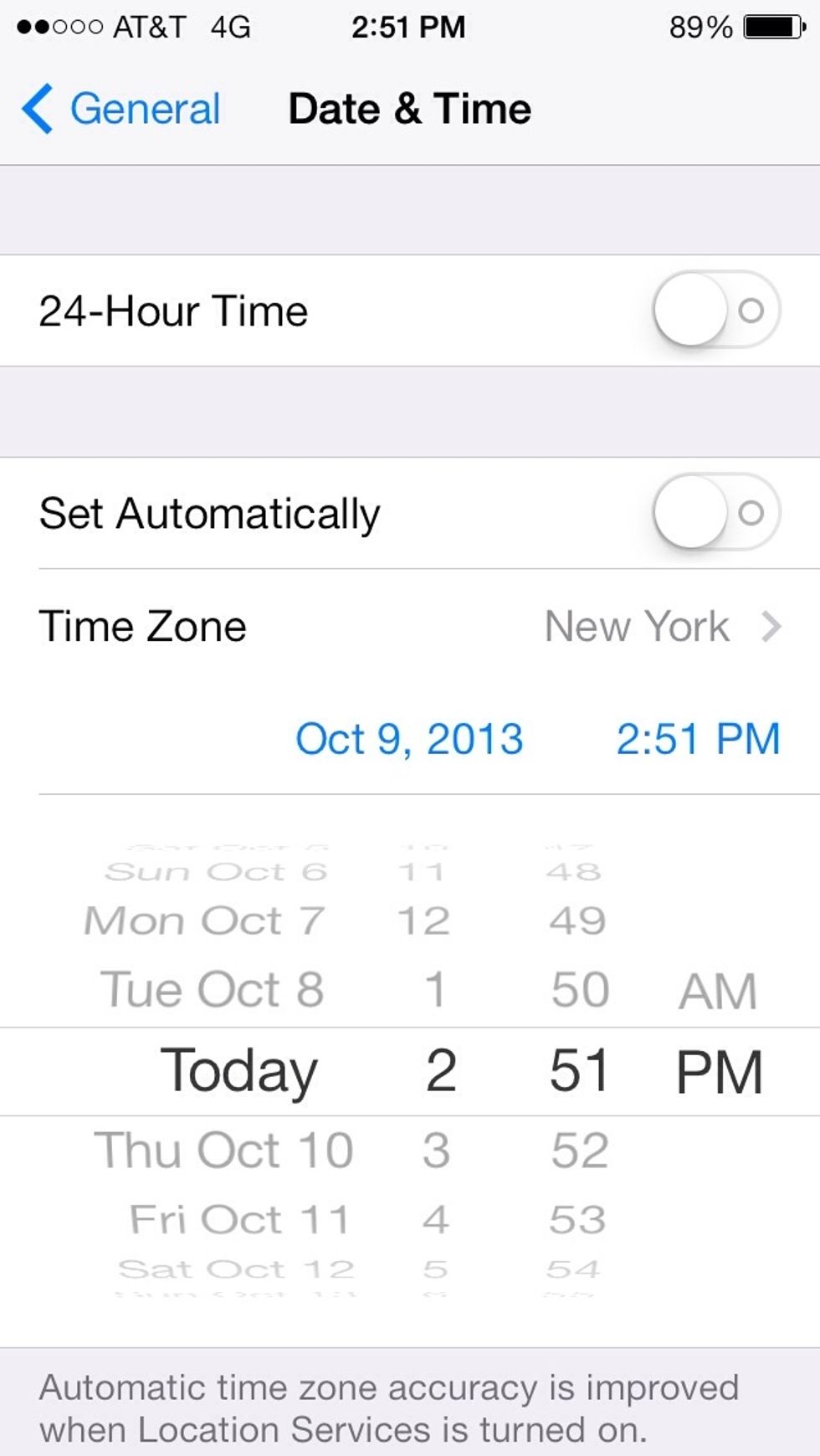Select minute 50 in the picker
This screenshot has height=1456, width=820.
click(579, 989)
